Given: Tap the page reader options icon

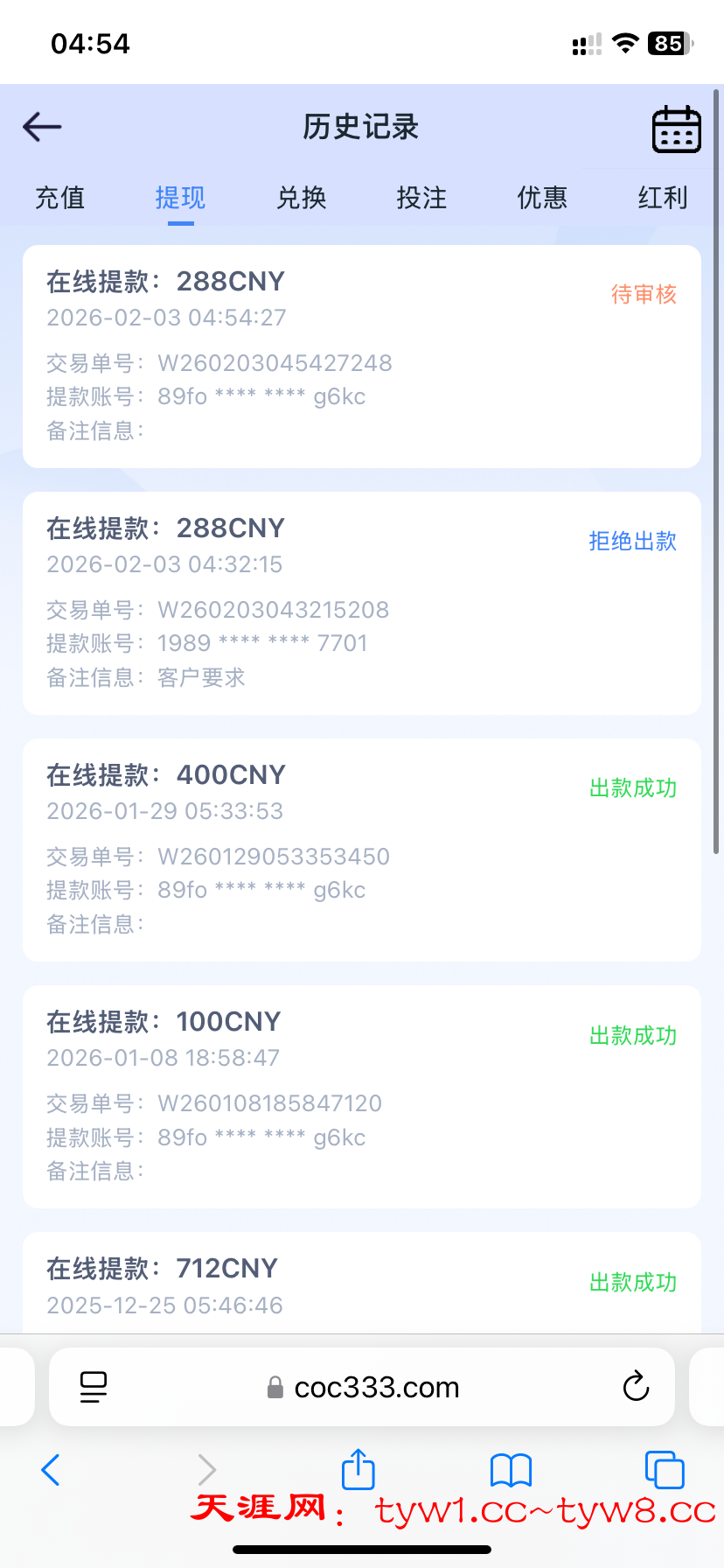Looking at the screenshot, I should (x=93, y=1387).
